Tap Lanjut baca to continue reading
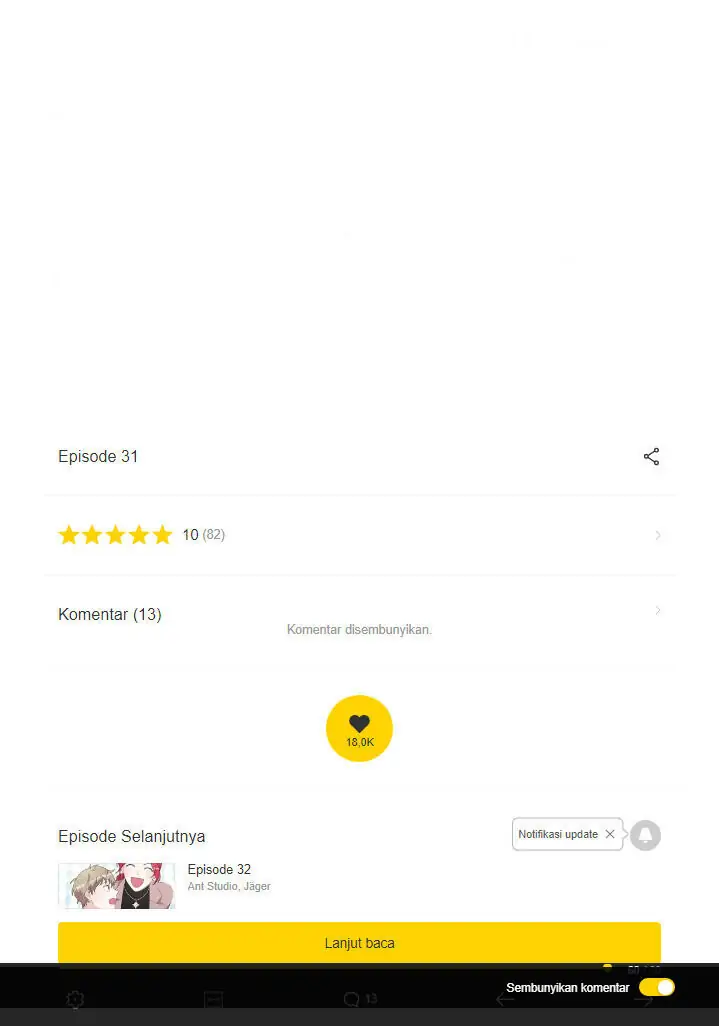The image size is (719, 1026). tap(359, 942)
